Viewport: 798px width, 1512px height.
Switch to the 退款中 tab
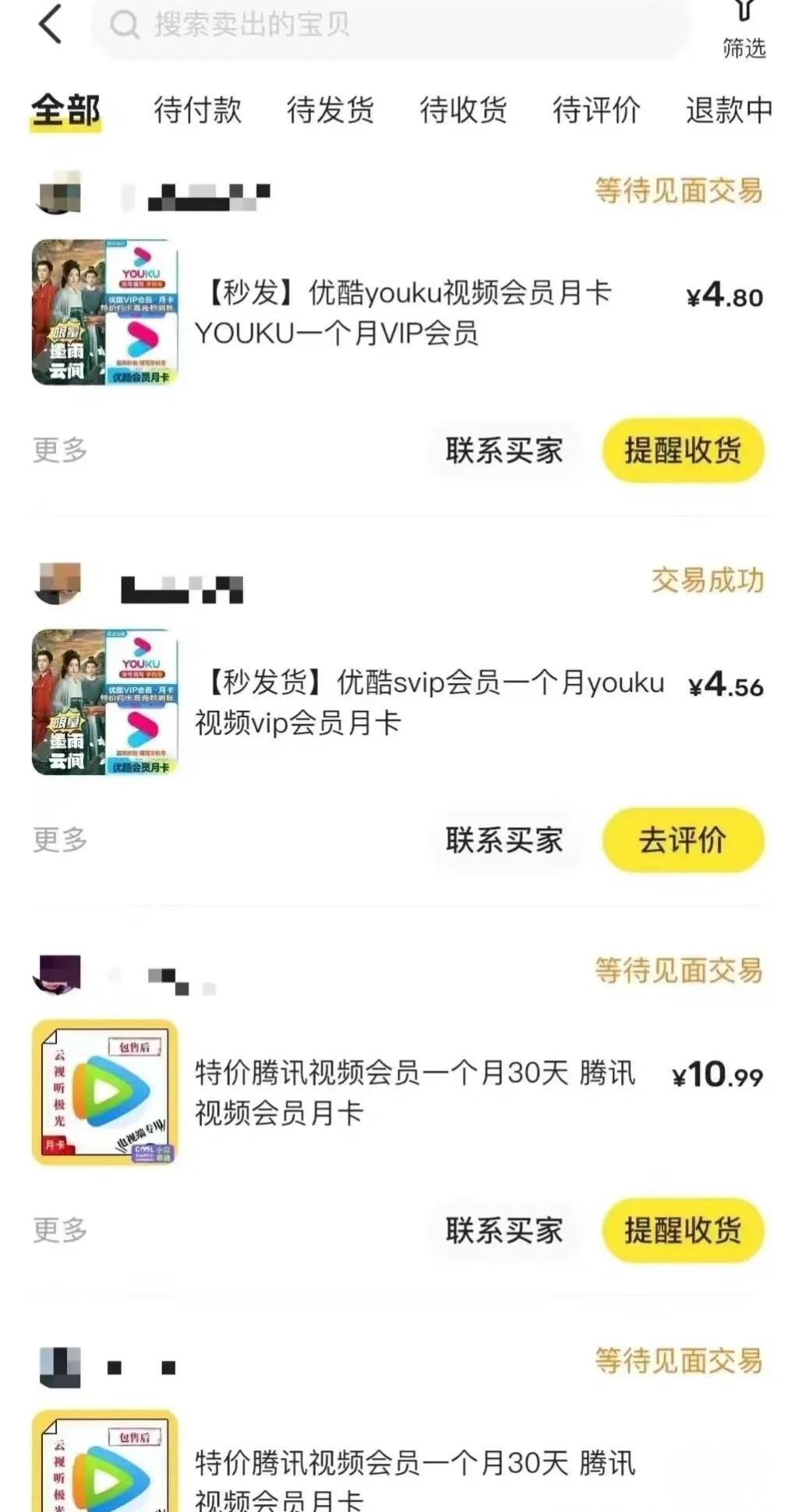(x=729, y=110)
